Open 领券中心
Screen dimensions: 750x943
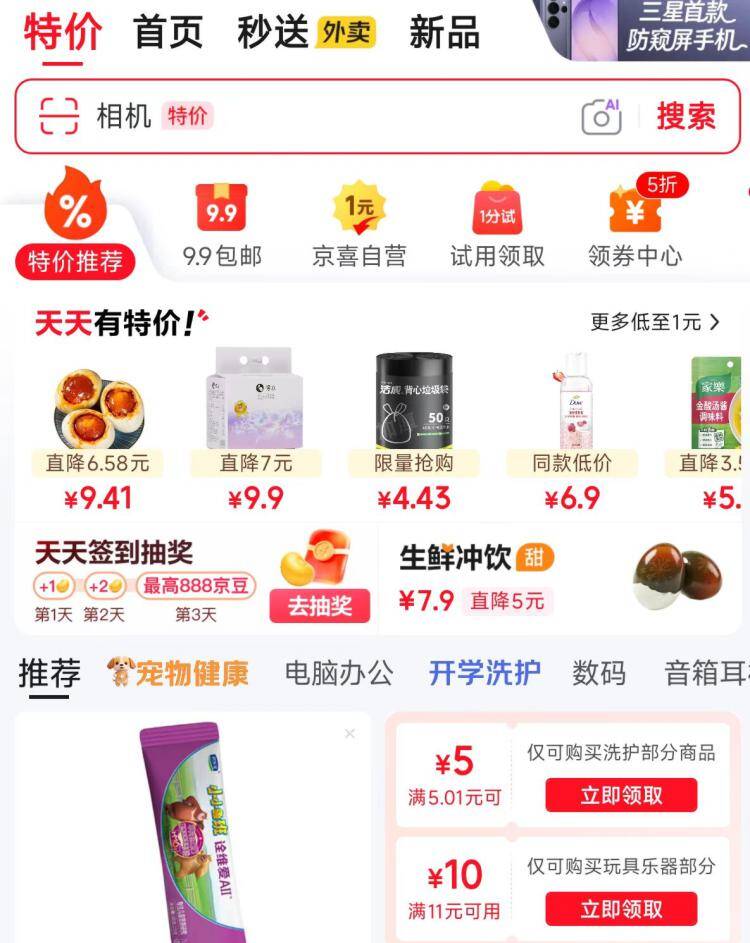(x=635, y=227)
